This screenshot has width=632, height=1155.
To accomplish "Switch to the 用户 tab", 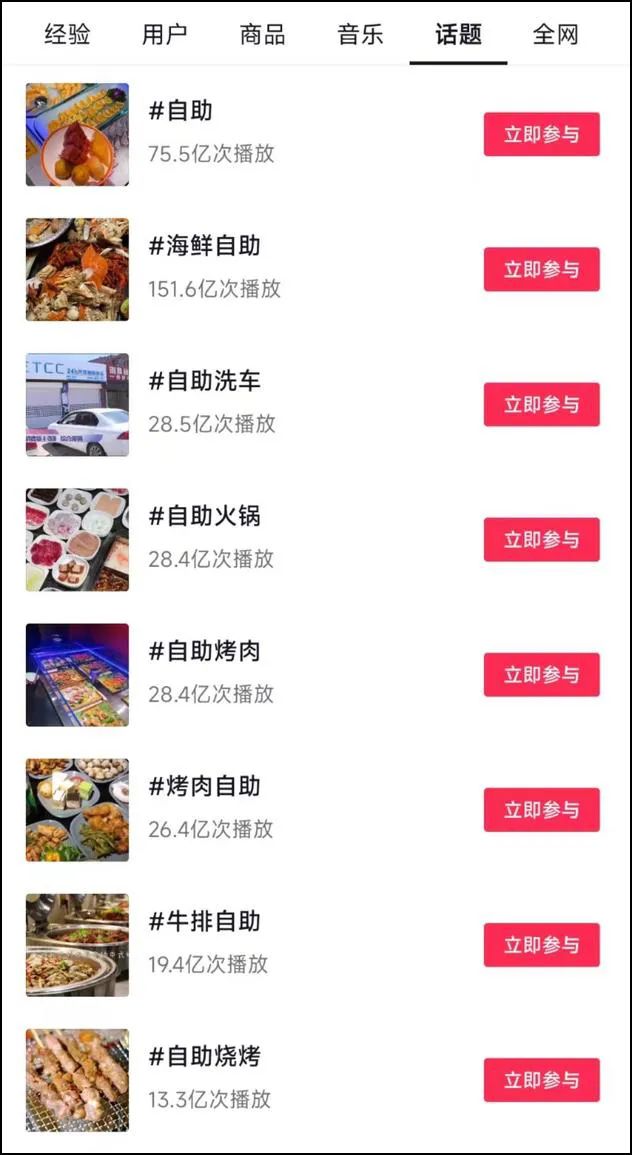I will [164, 35].
